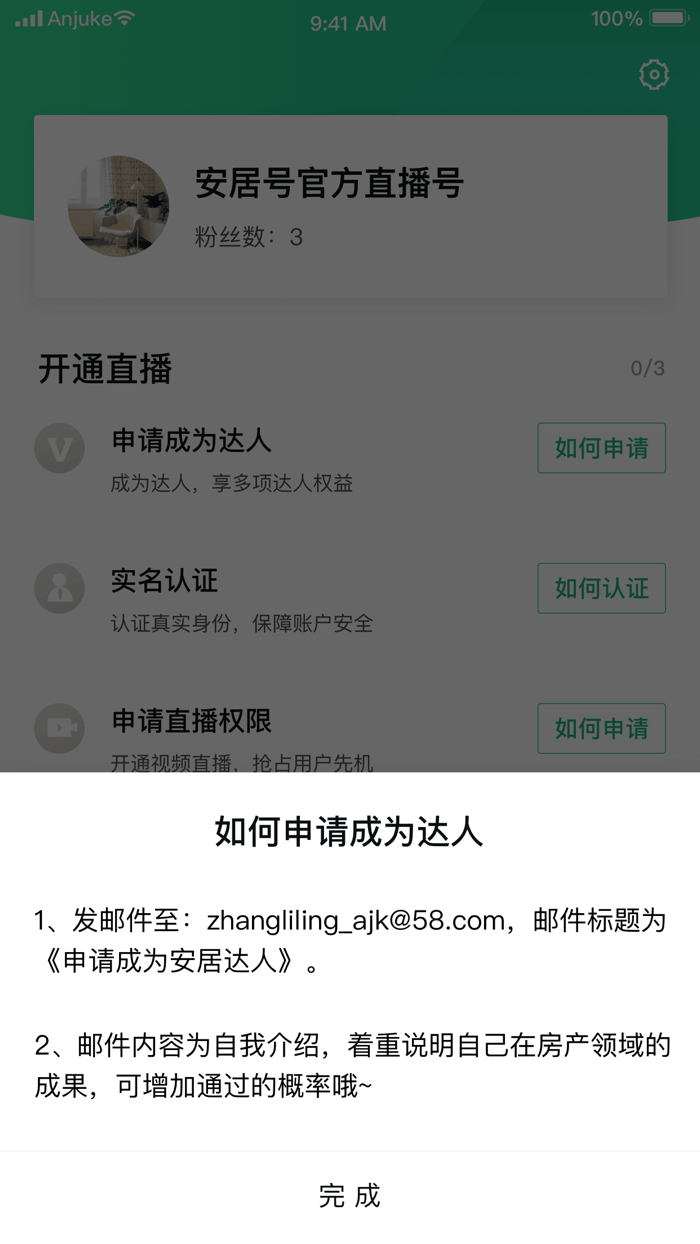Open the settings gear icon

coord(654,75)
